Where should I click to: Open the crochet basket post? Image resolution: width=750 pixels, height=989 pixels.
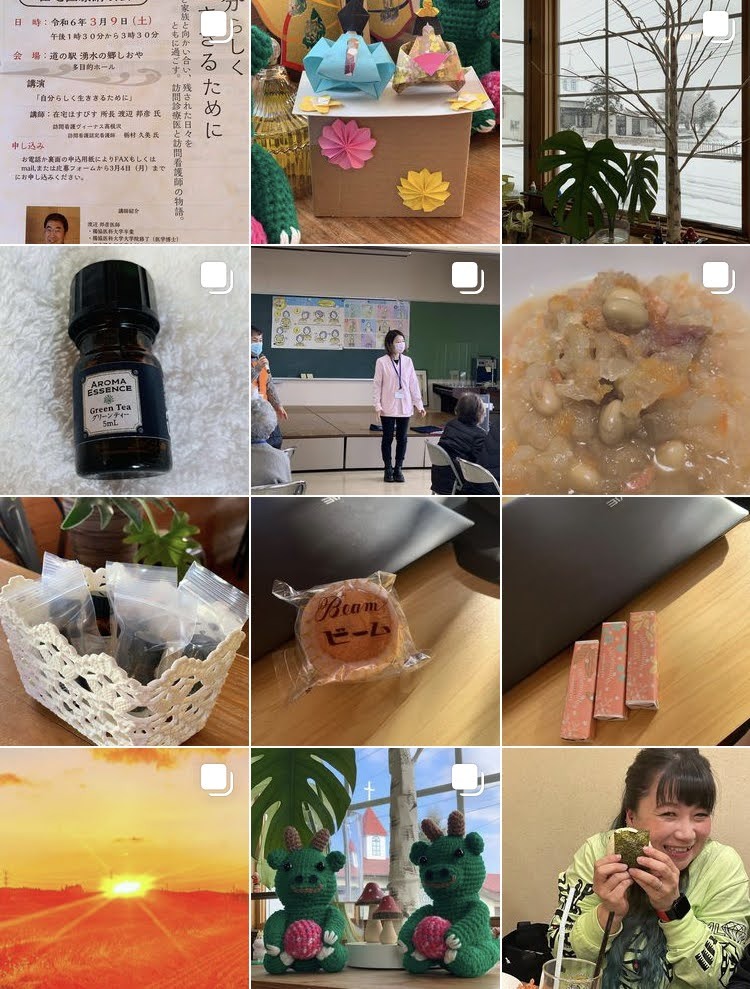click(x=124, y=621)
